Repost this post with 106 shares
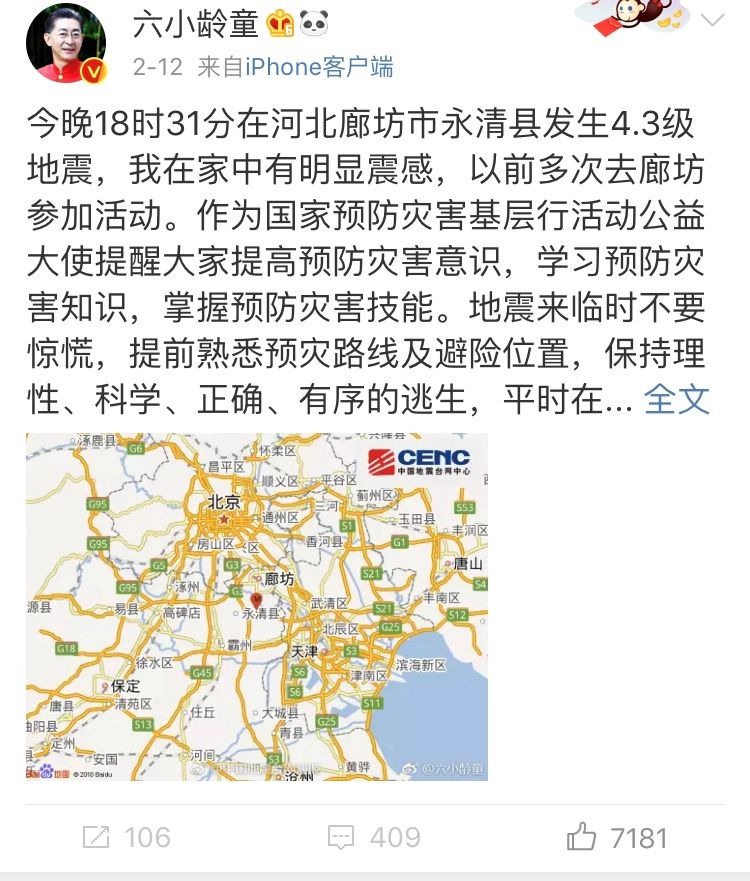The width and height of the screenshot is (750, 881). (x=127, y=837)
